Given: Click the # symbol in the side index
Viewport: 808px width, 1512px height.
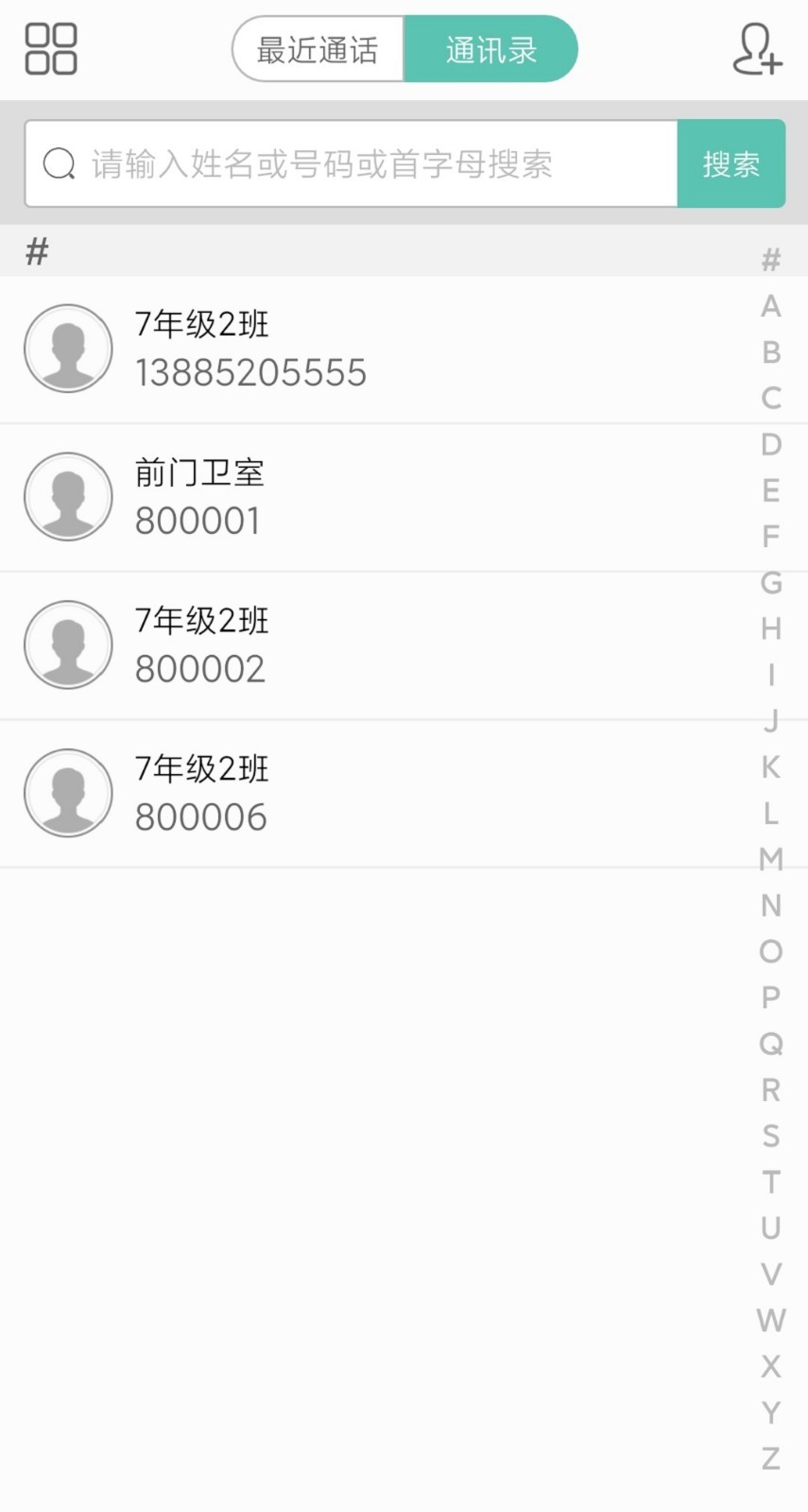Looking at the screenshot, I should [770, 260].
